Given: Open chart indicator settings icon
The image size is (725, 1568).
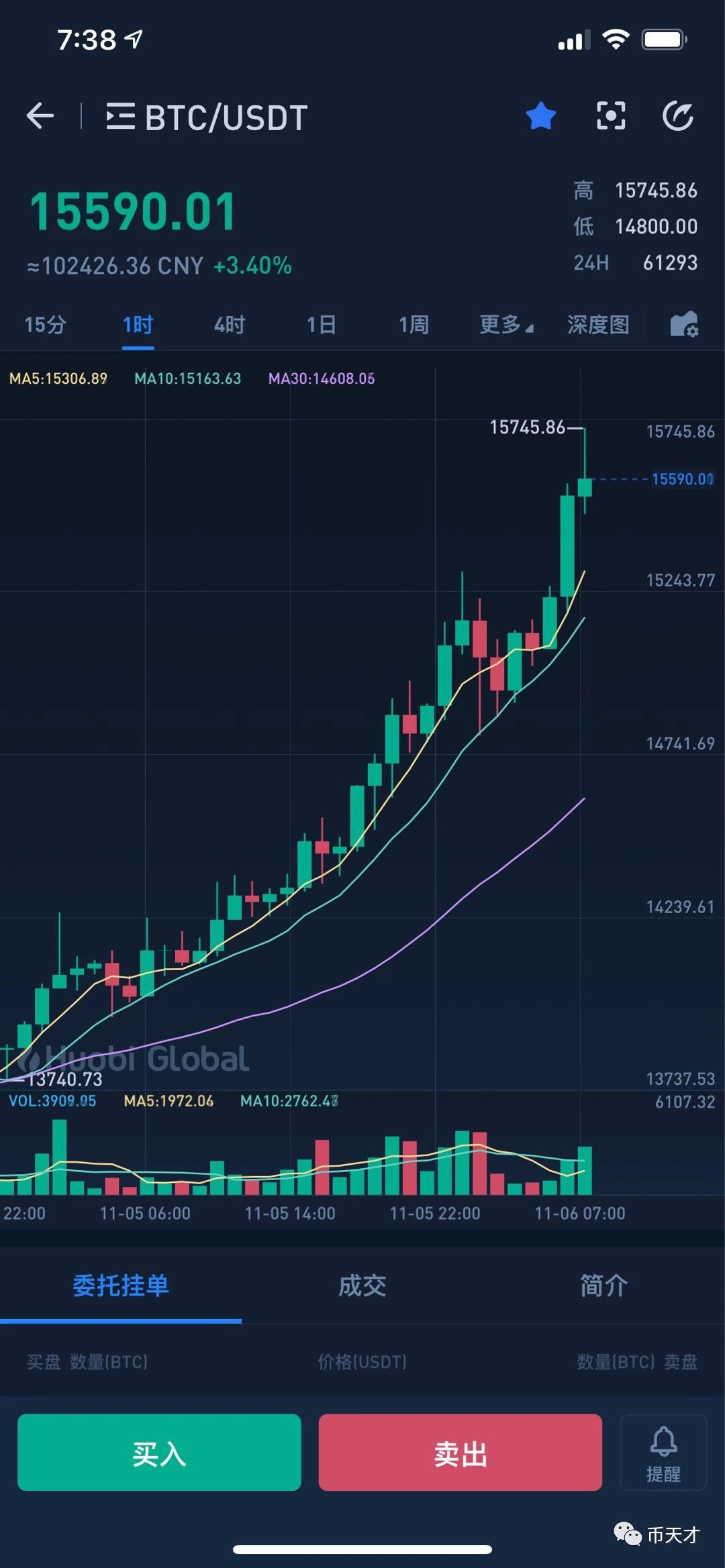Looking at the screenshot, I should coord(684,325).
